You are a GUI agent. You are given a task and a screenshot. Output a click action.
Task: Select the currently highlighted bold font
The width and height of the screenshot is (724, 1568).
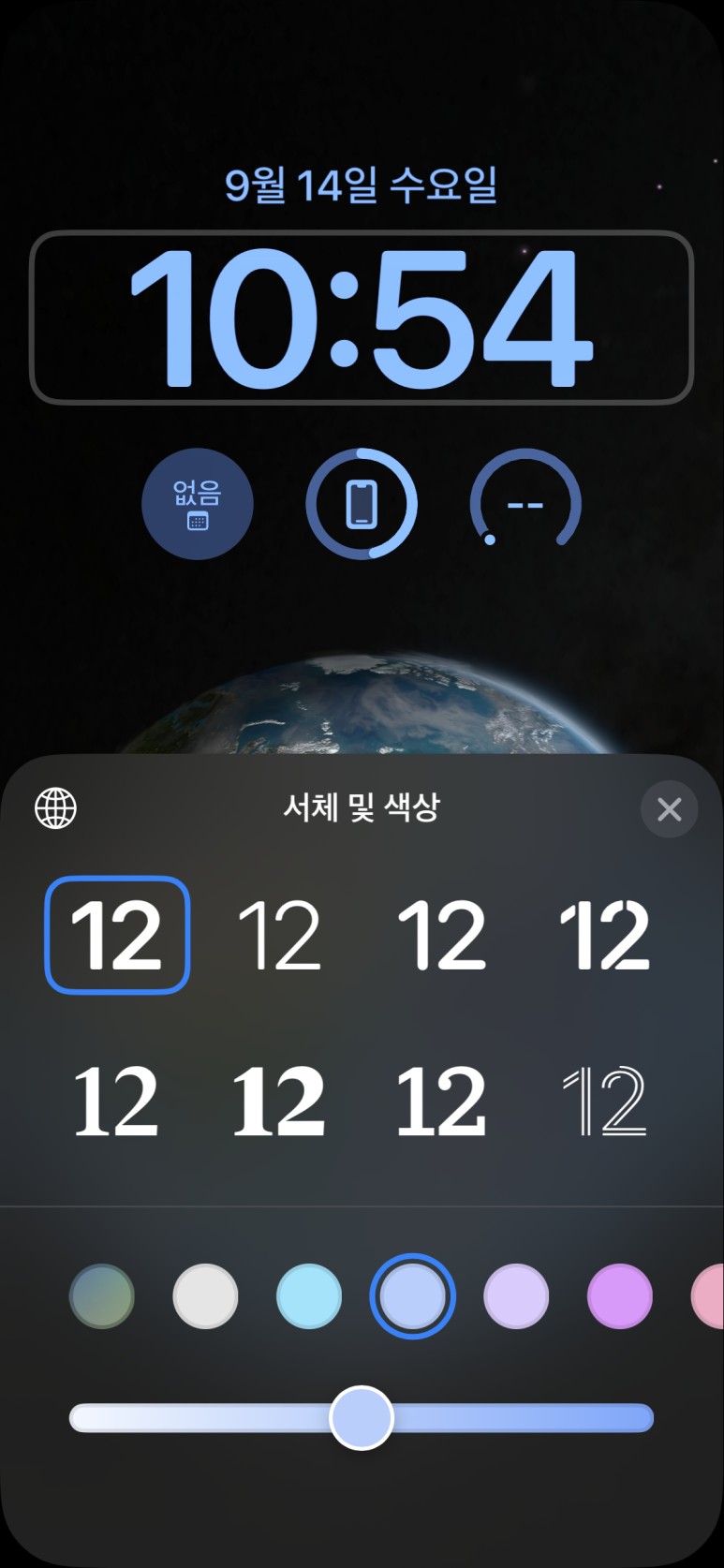[x=117, y=935]
